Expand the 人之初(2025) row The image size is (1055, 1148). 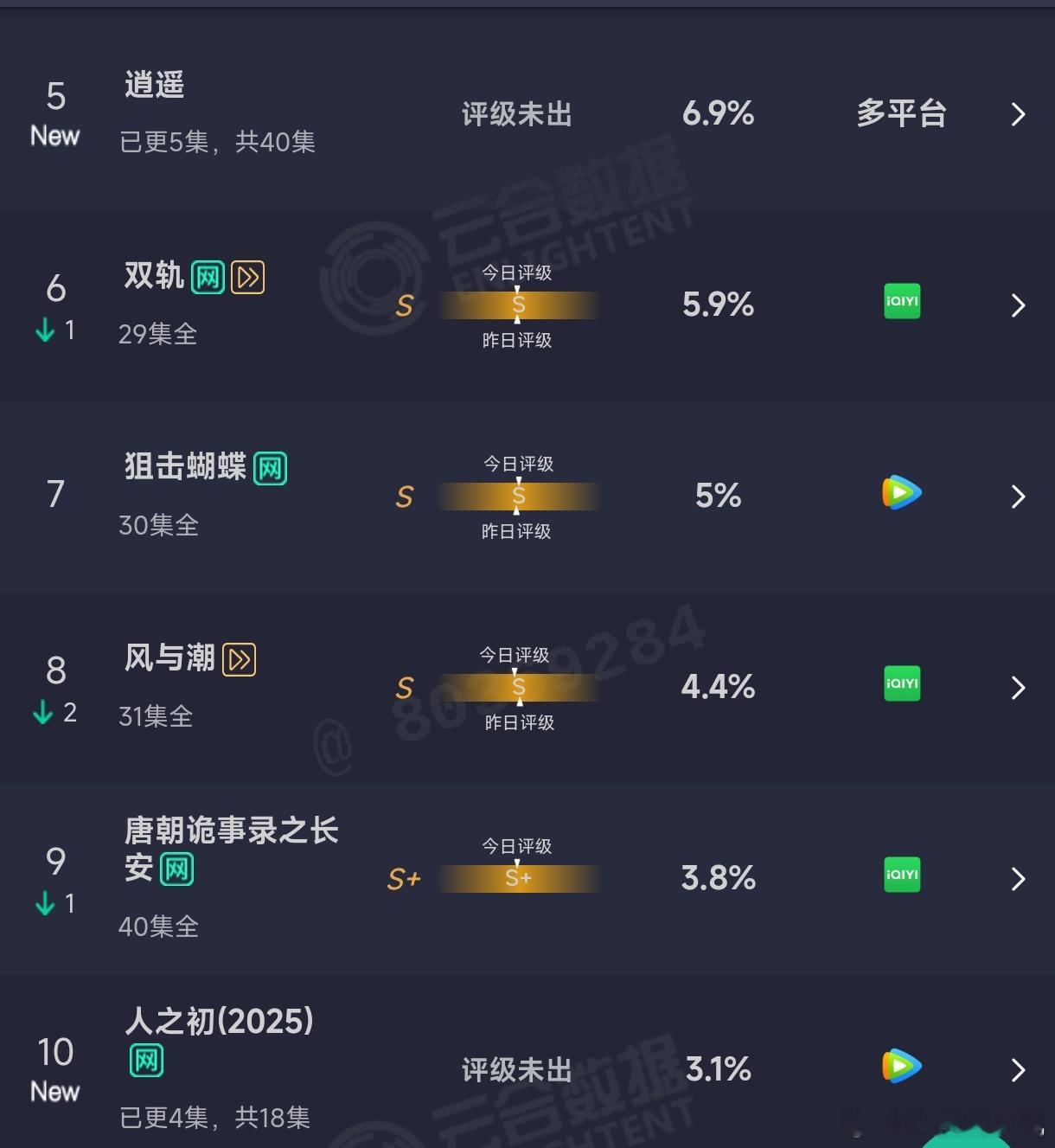tap(1018, 1069)
